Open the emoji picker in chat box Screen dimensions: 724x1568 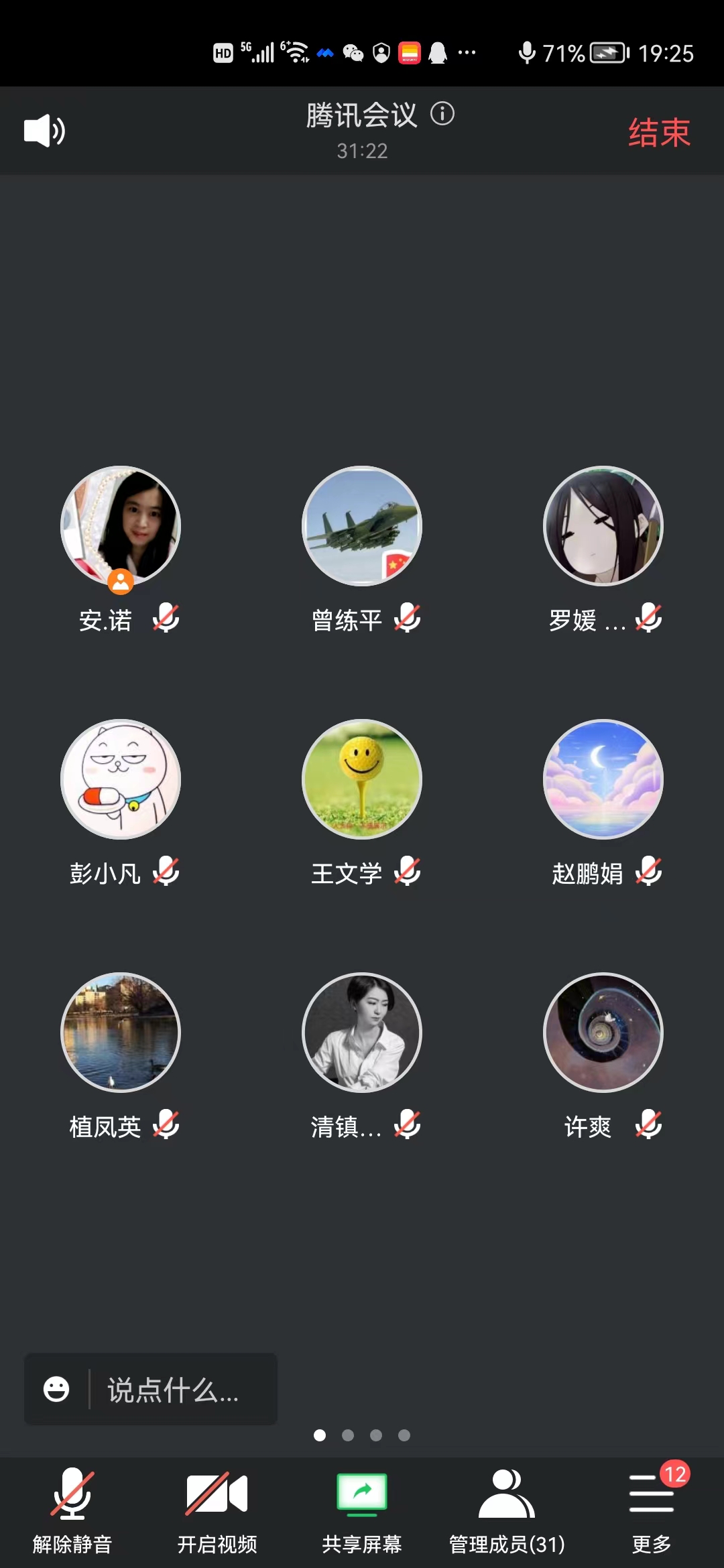(x=56, y=1389)
